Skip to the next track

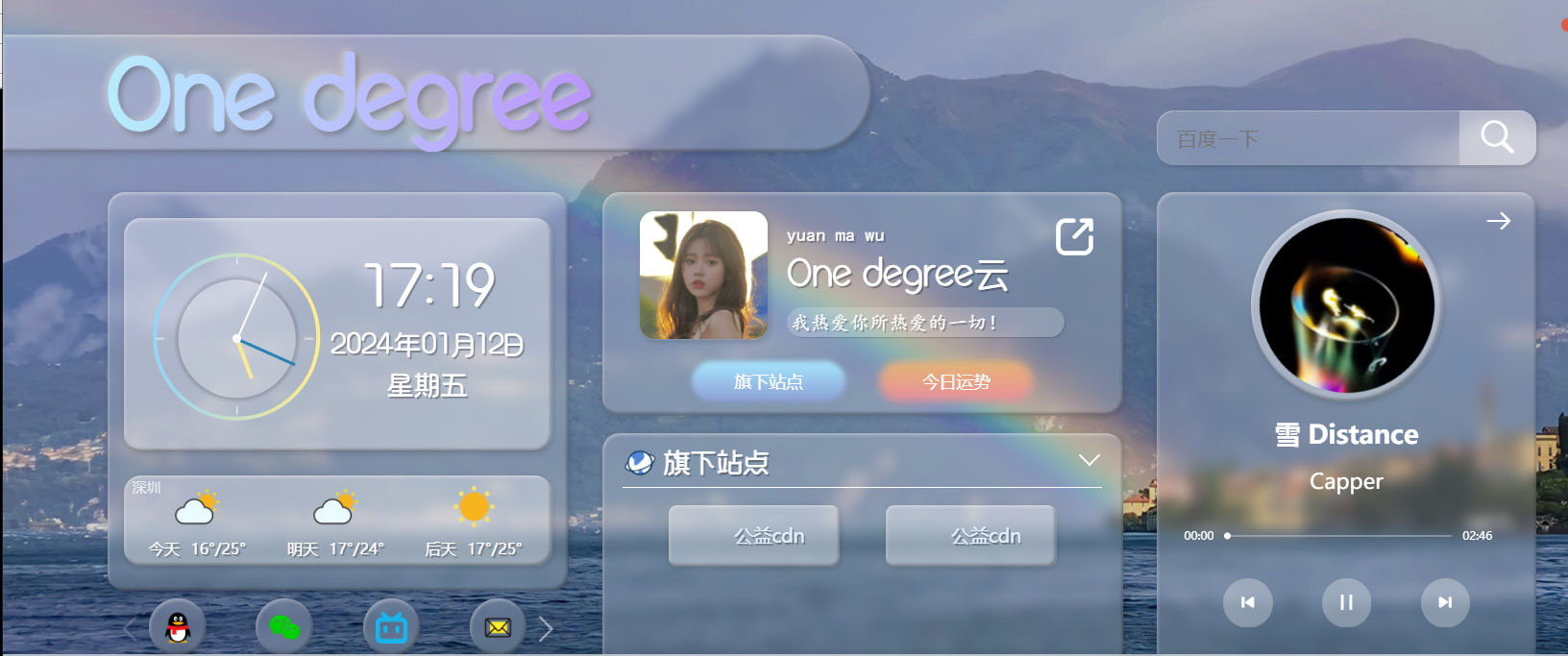tap(1444, 602)
